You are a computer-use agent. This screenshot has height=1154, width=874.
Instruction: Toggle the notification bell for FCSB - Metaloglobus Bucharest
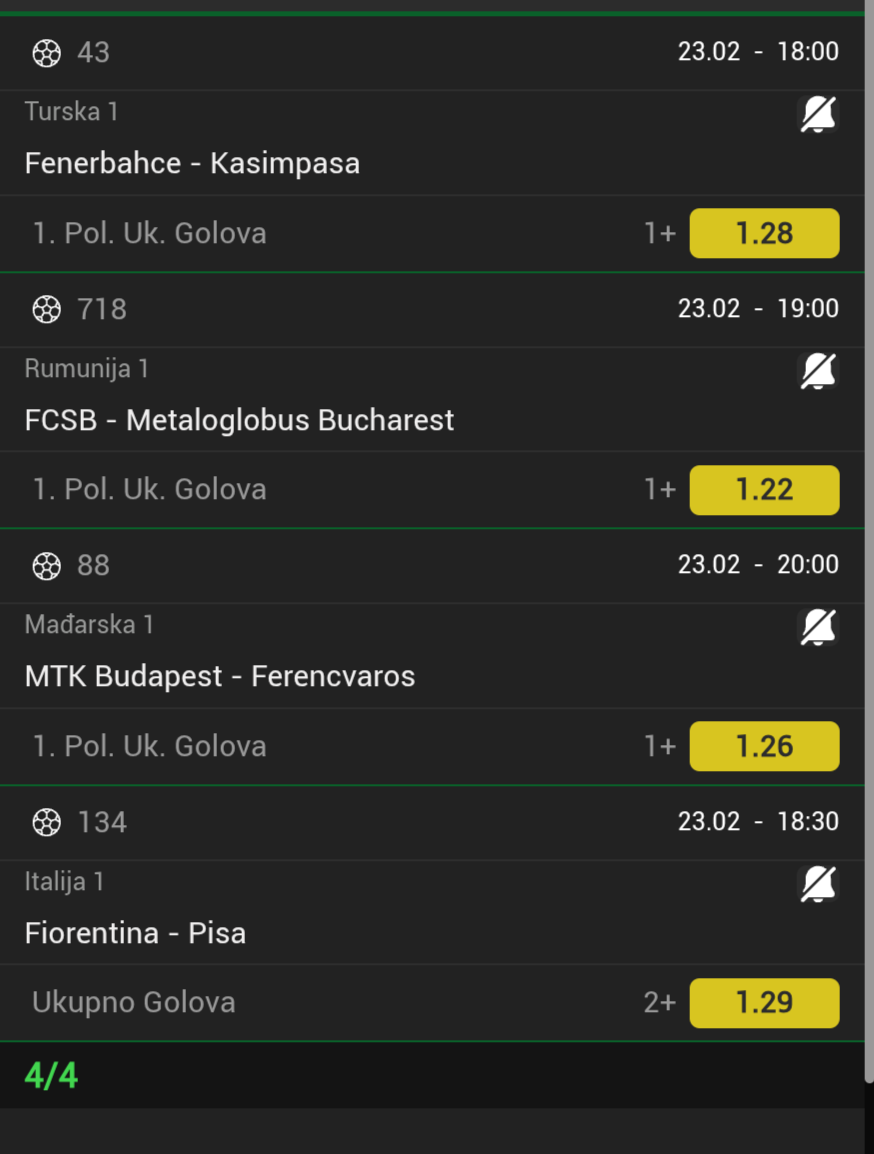point(818,371)
